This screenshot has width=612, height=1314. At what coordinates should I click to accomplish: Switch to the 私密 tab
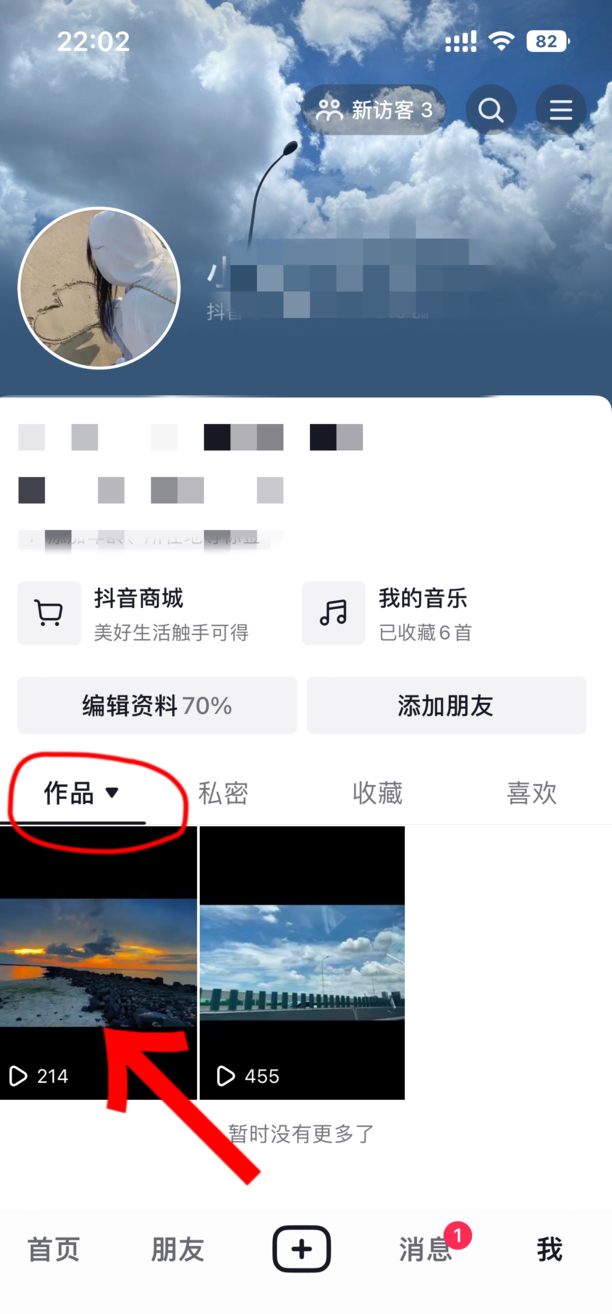pyautogui.click(x=223, y=793)
